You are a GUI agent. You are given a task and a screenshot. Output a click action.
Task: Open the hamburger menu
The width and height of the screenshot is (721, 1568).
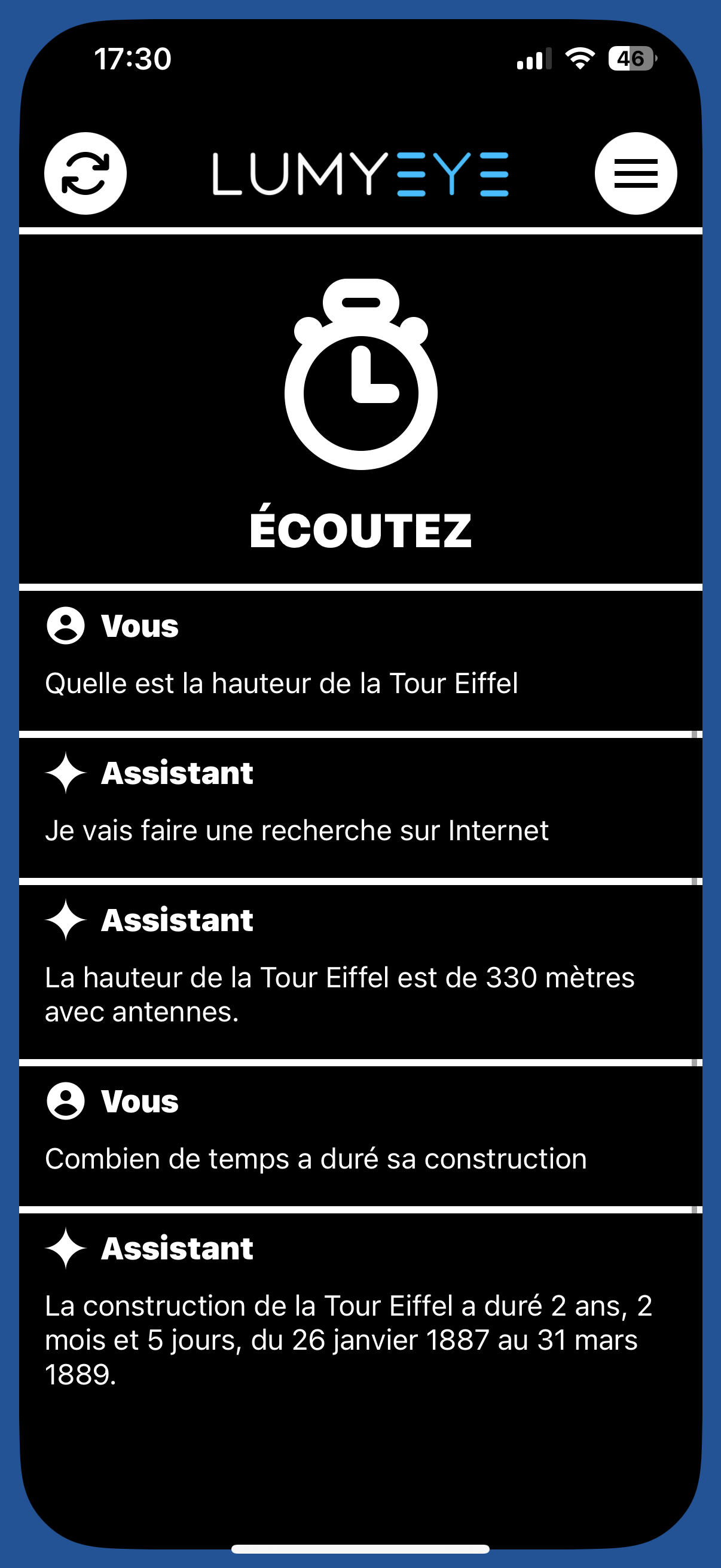tap(636, 173)
